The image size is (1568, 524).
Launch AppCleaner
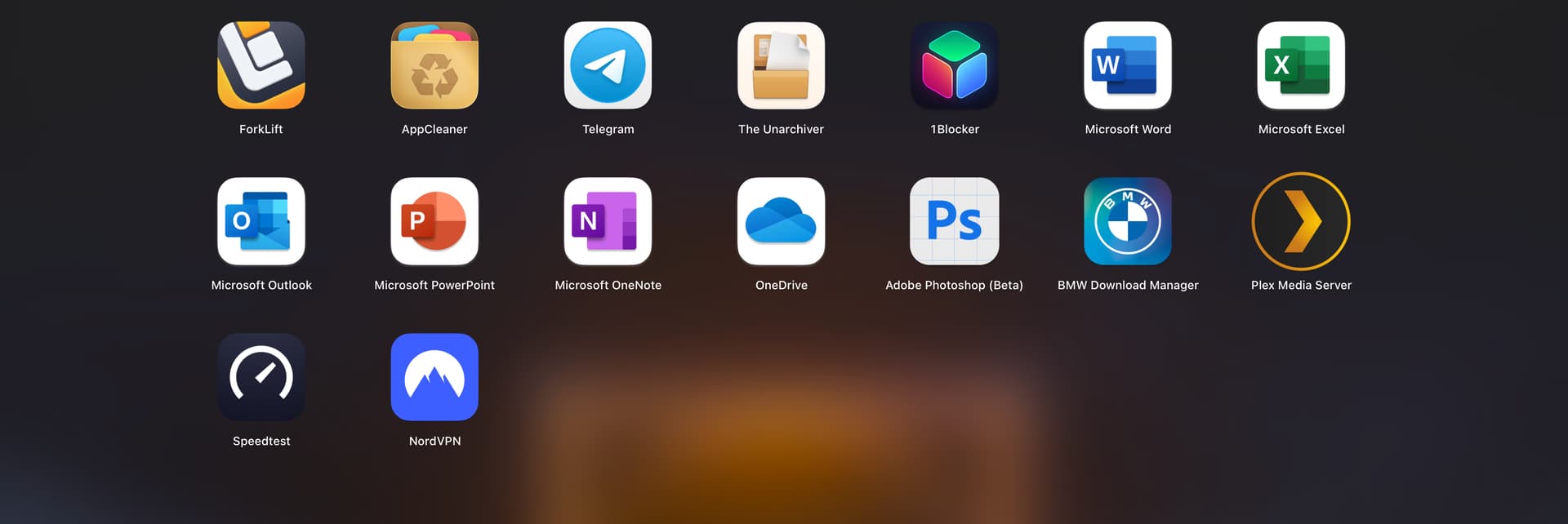tap(434, 65)
